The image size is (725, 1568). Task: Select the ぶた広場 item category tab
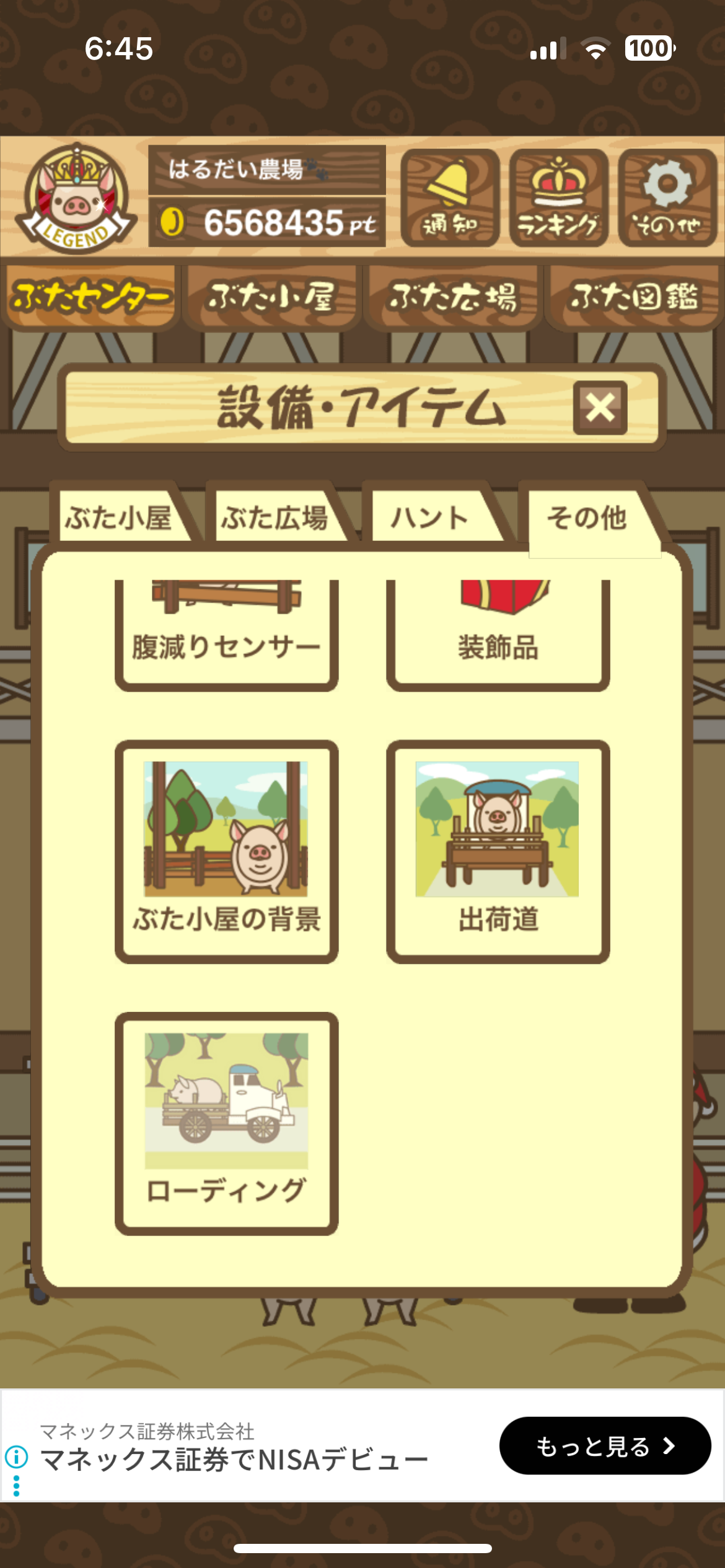pyautogui.click(x=275, y=518)
